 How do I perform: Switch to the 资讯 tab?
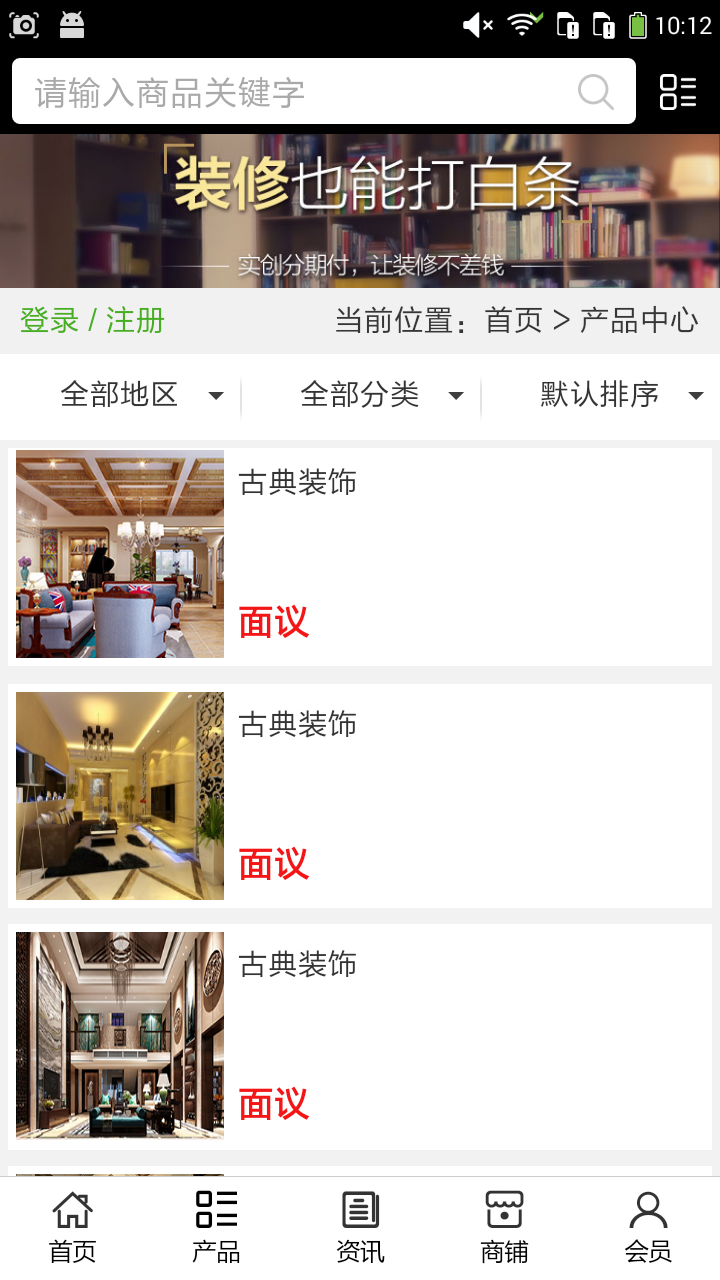(x=360, y=1227)
